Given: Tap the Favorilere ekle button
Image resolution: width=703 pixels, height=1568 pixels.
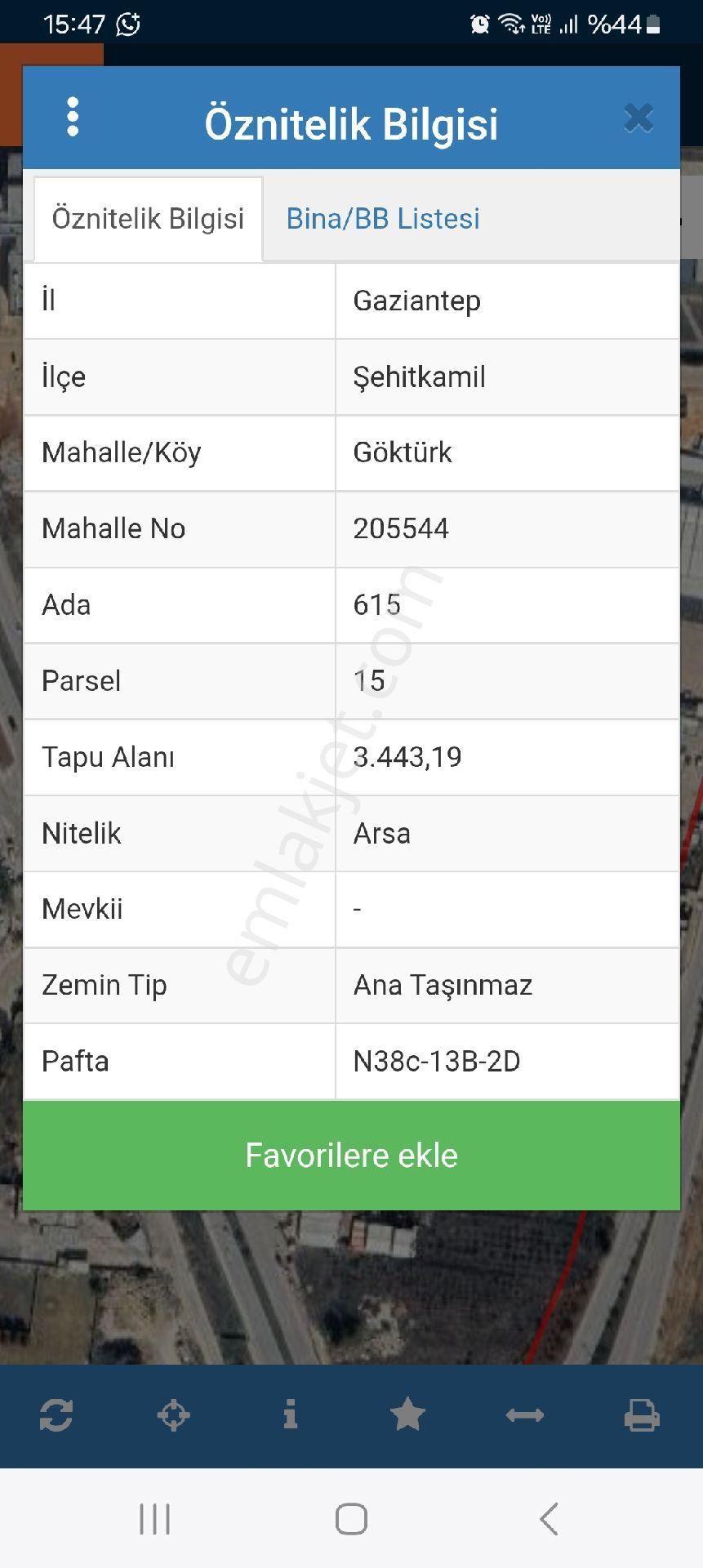Looking at the screenshot, I should [351, 1155].
